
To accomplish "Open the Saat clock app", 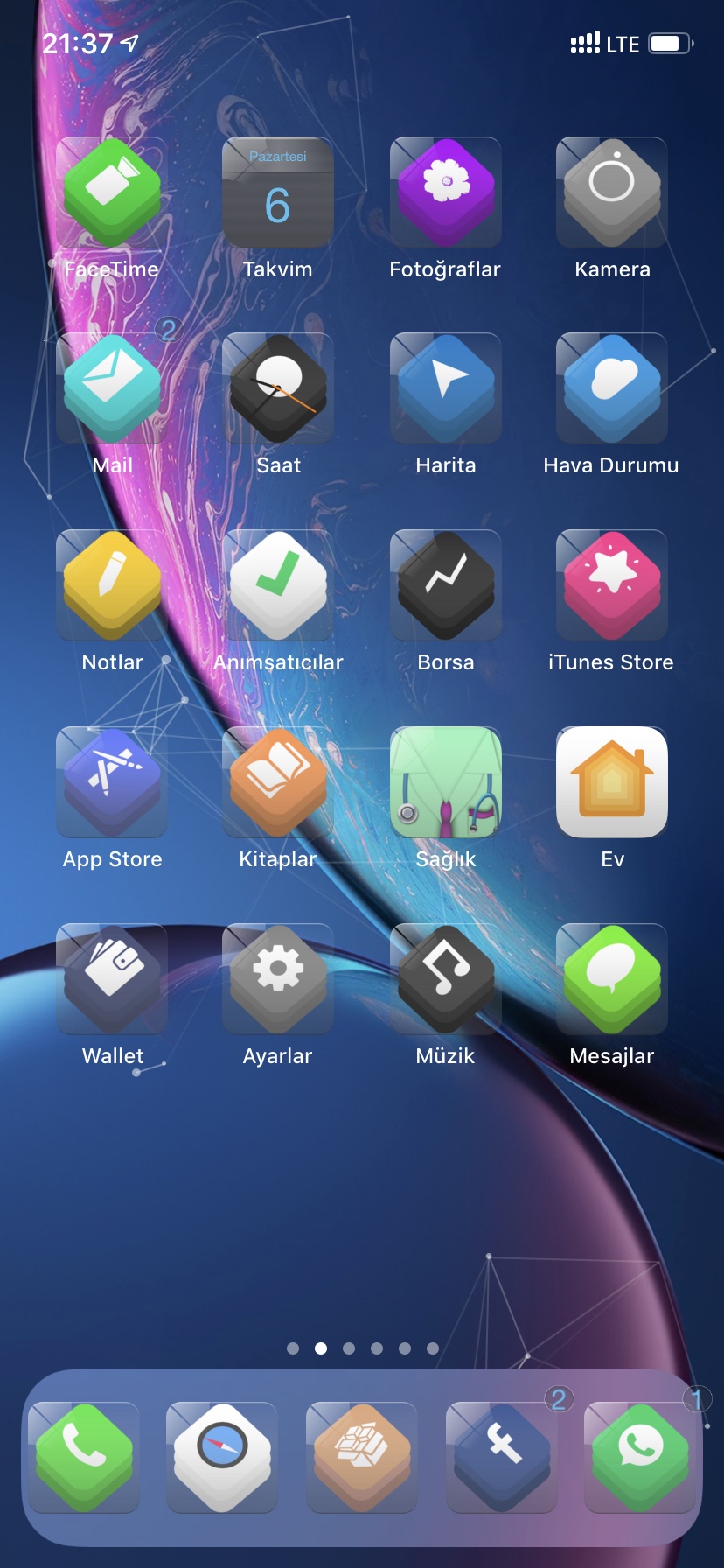I will 277,388.
